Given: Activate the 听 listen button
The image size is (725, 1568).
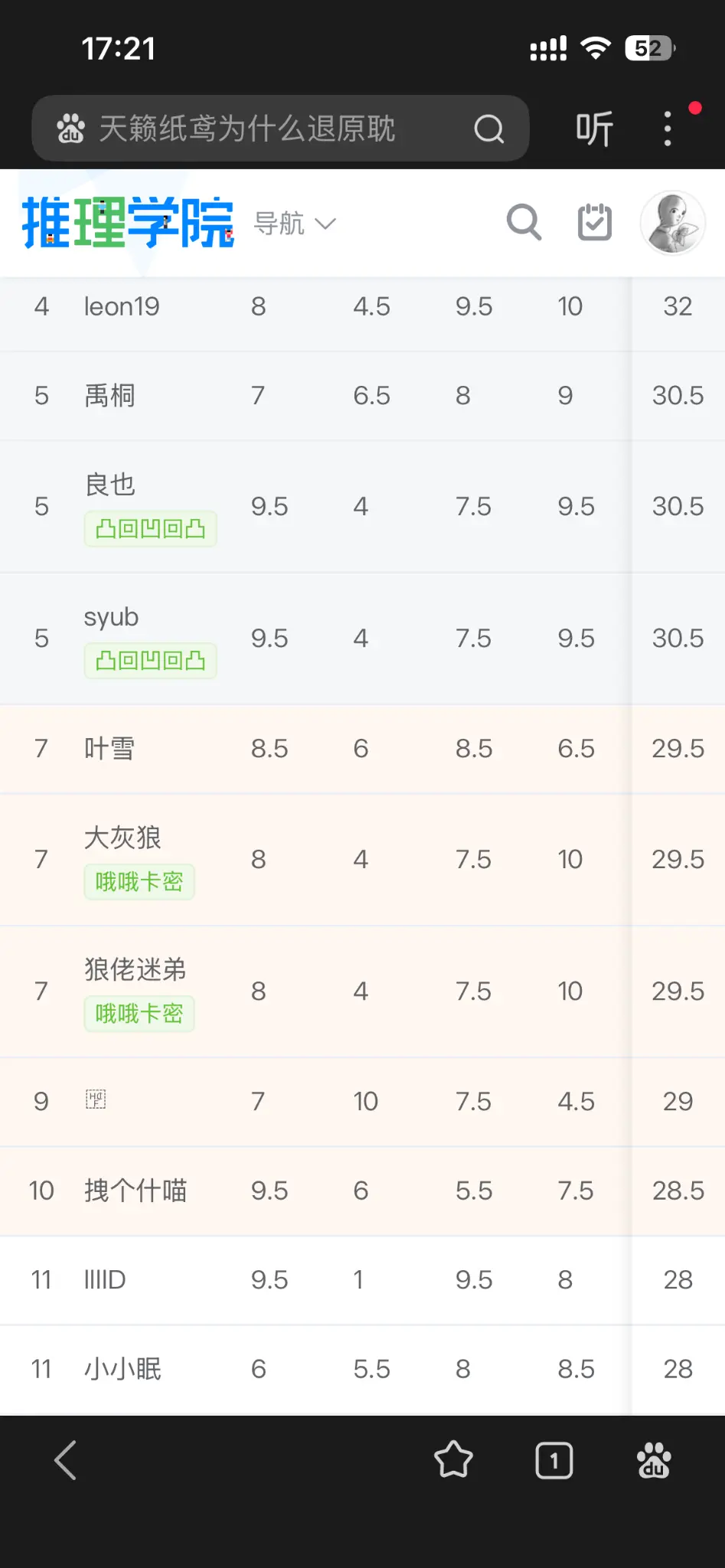Looking at the screenshot, I should 594,129.
